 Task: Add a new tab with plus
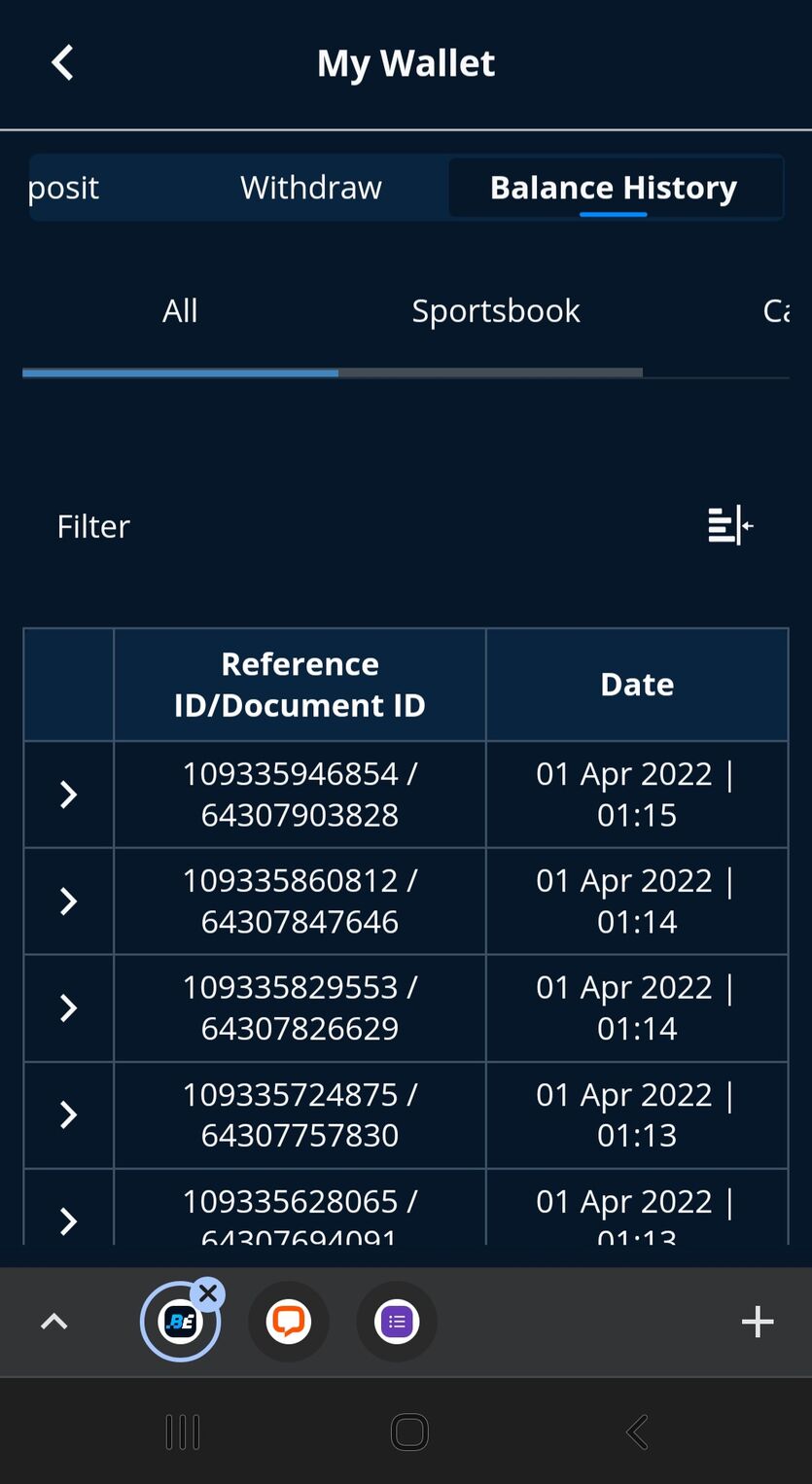tap(758, 1322)
